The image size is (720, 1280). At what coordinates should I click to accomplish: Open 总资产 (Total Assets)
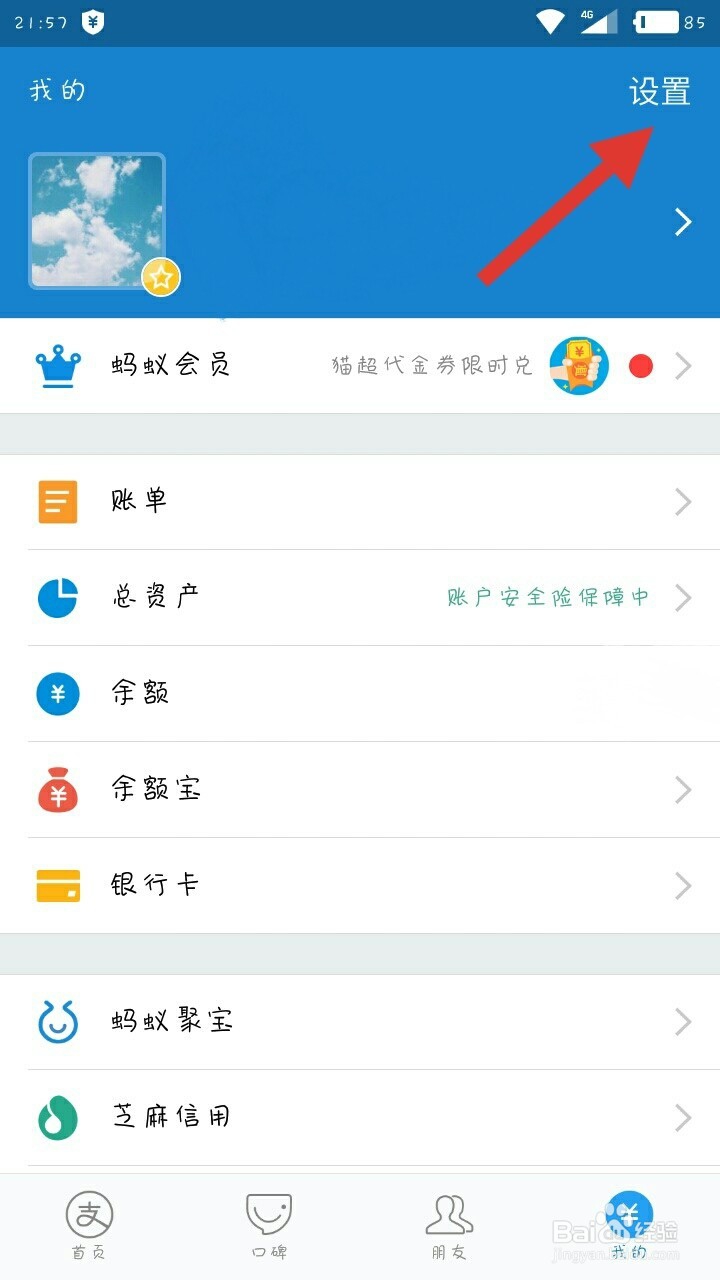tap(360, 597)
